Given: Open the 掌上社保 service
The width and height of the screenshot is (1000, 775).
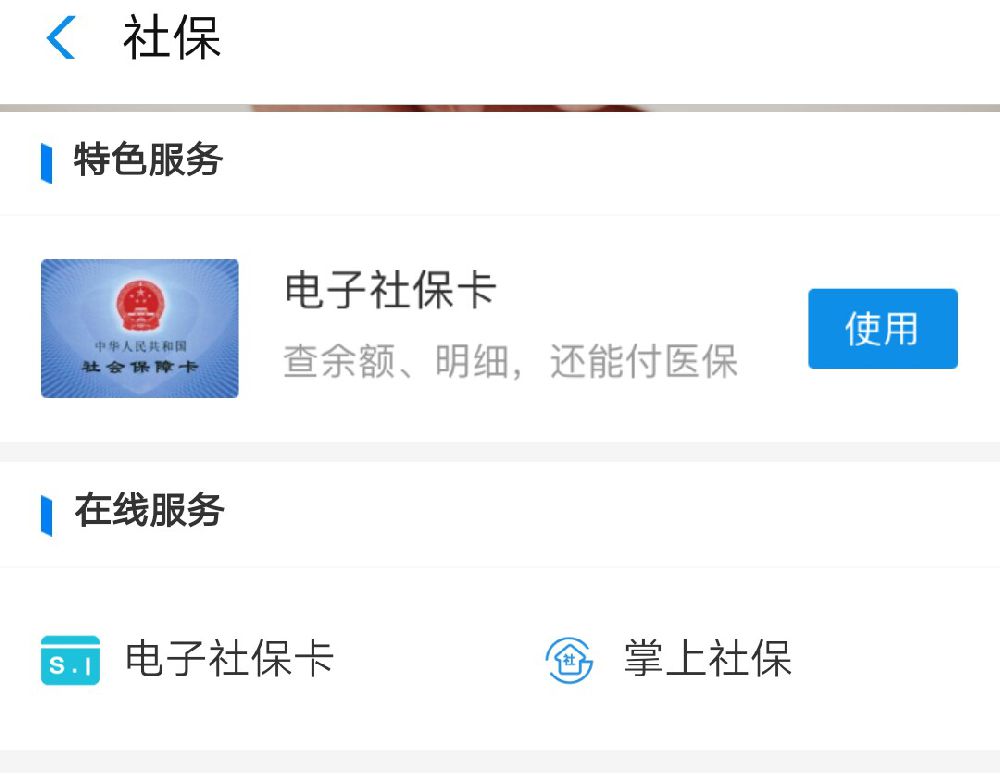Looking at the screenshot, I should (668, 660).
